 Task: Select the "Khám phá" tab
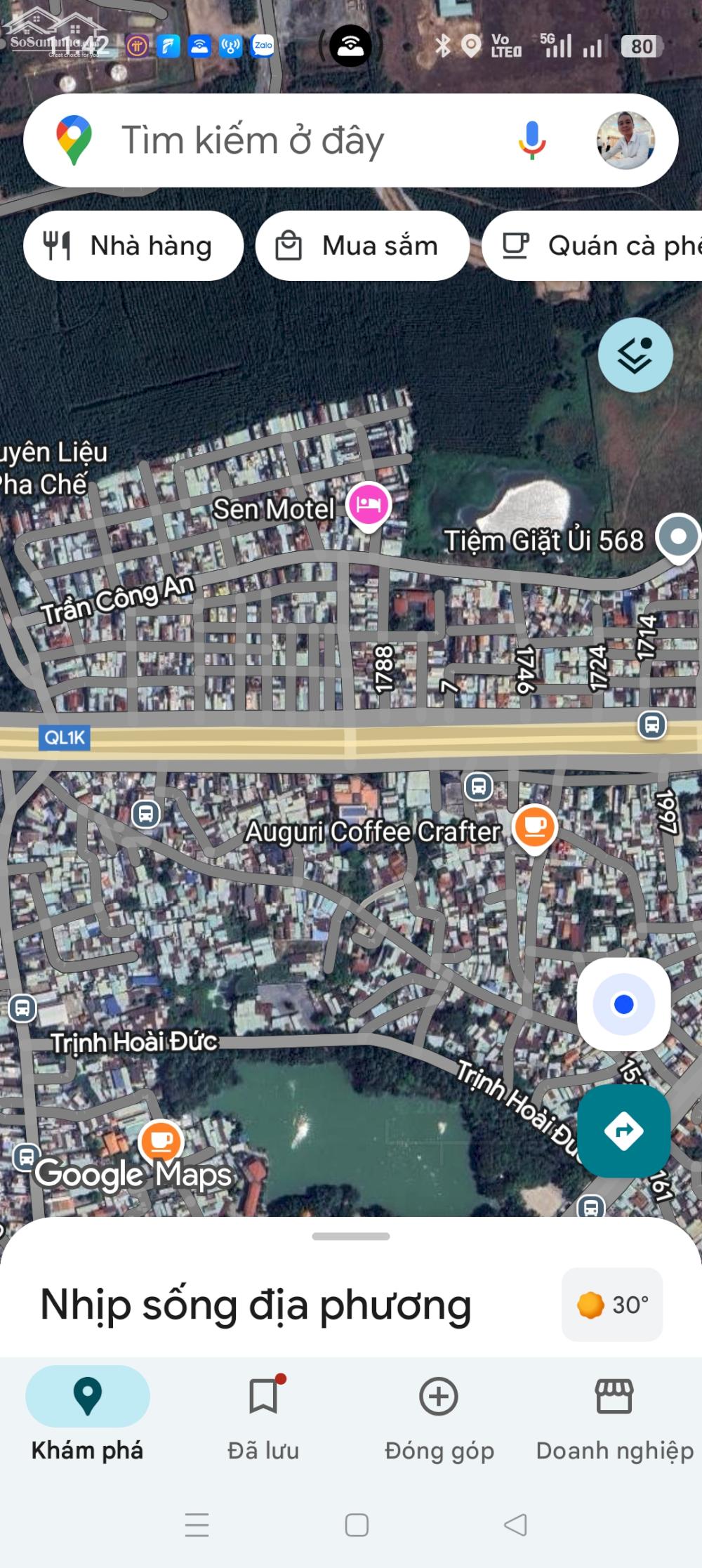click(x=88, y=1413)
